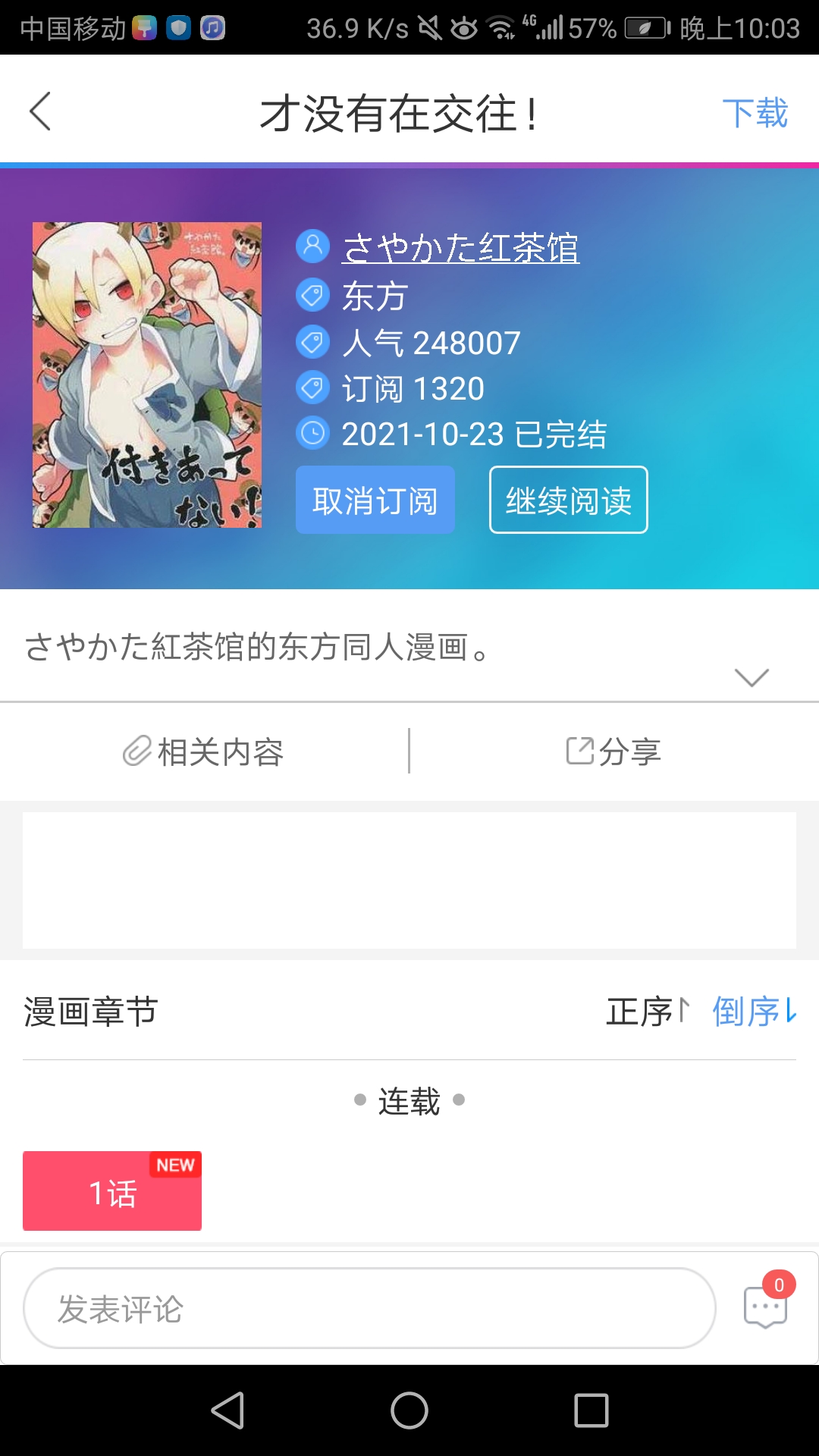Tap 取消订阅 to unsubscribe
Screen dimensions: 819x1456
coord(375,500)
